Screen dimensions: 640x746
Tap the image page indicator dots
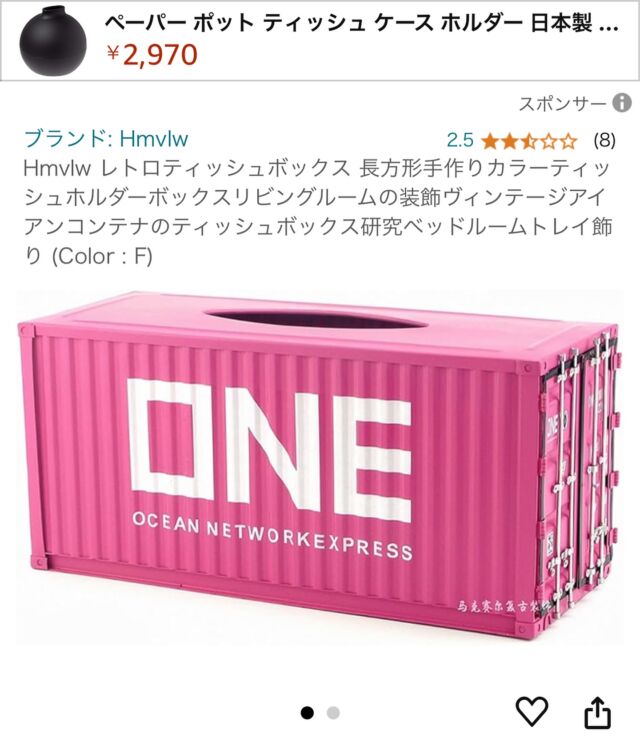coord(320,713)
